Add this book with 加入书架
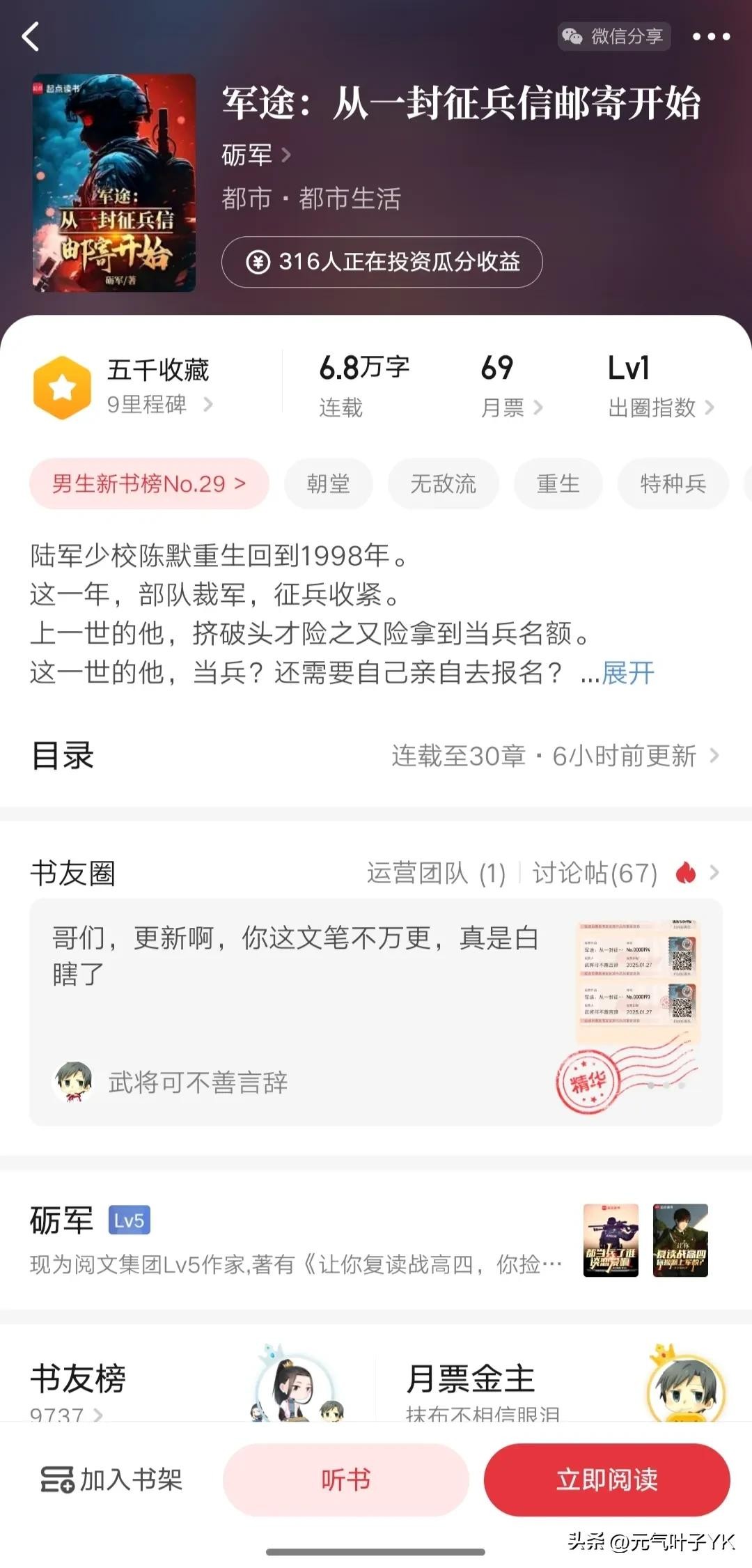The image size is (752, 1568). pyautogui.click(x=113, y=1480)
